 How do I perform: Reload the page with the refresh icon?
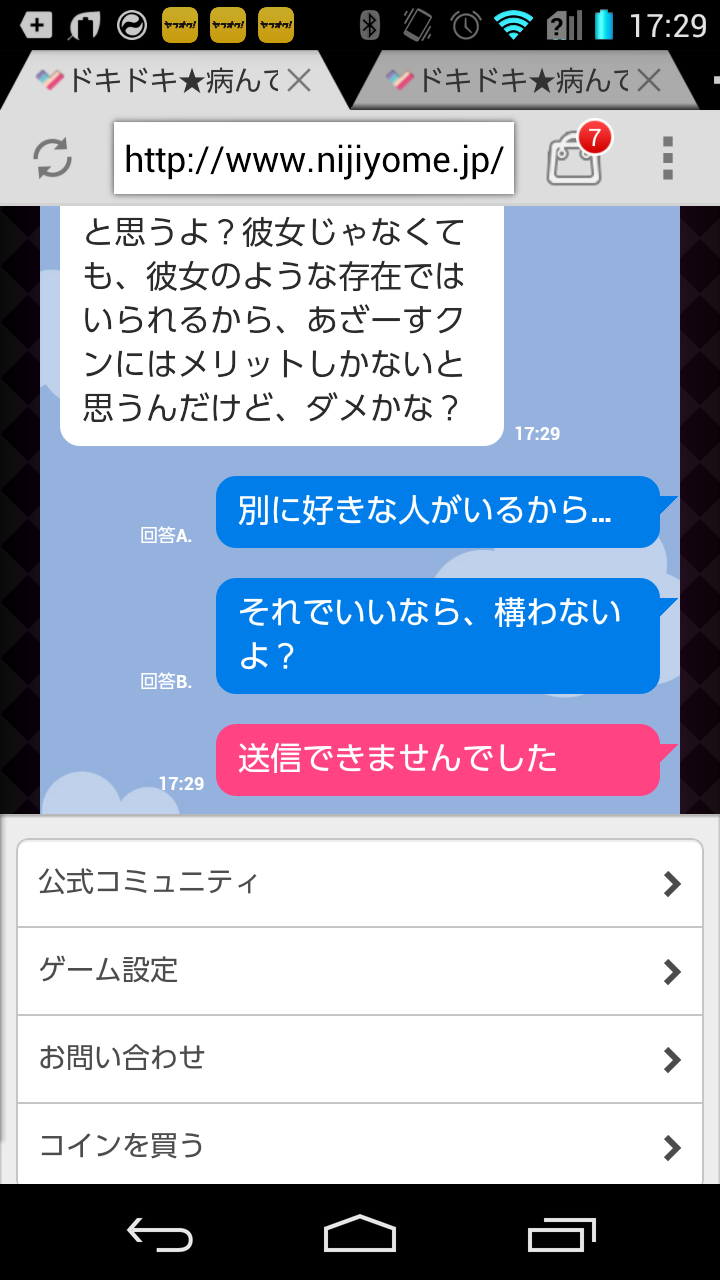point(52,158)
